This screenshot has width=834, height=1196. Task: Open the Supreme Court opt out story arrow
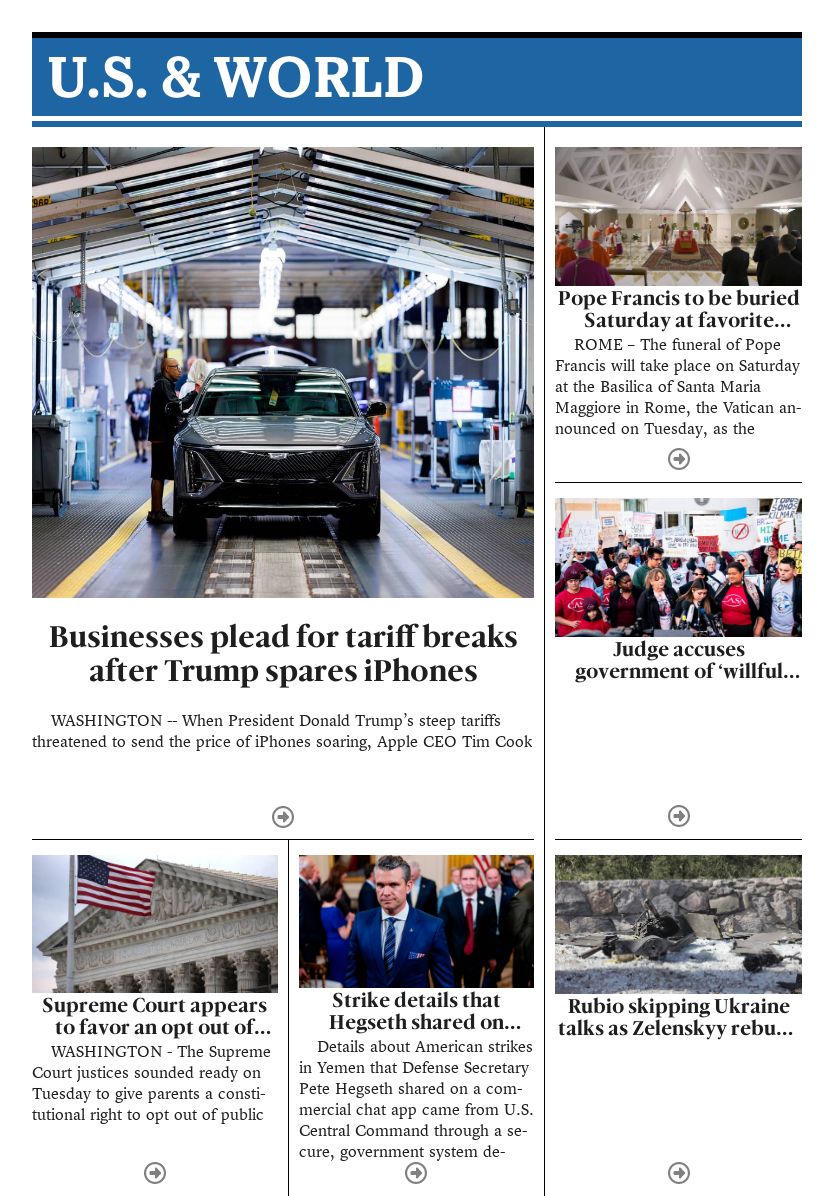[x=155, y=1173]
